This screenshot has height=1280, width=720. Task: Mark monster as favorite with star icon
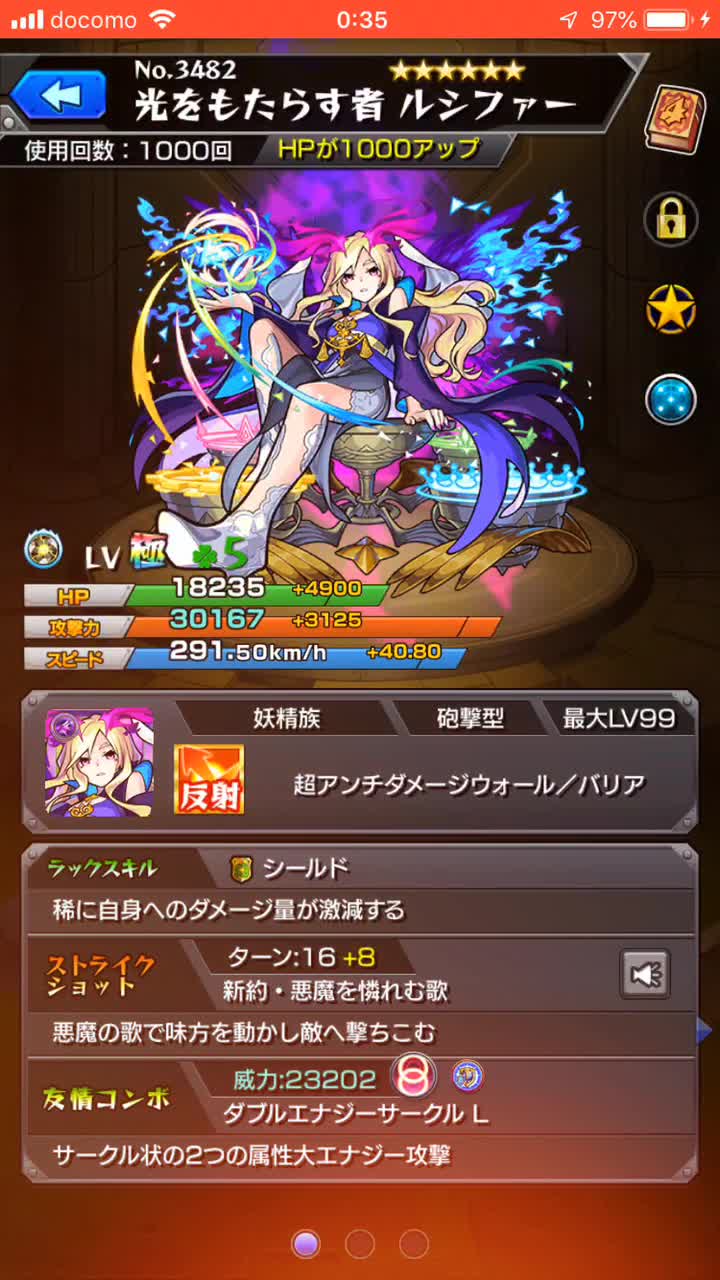pos(671,310)
